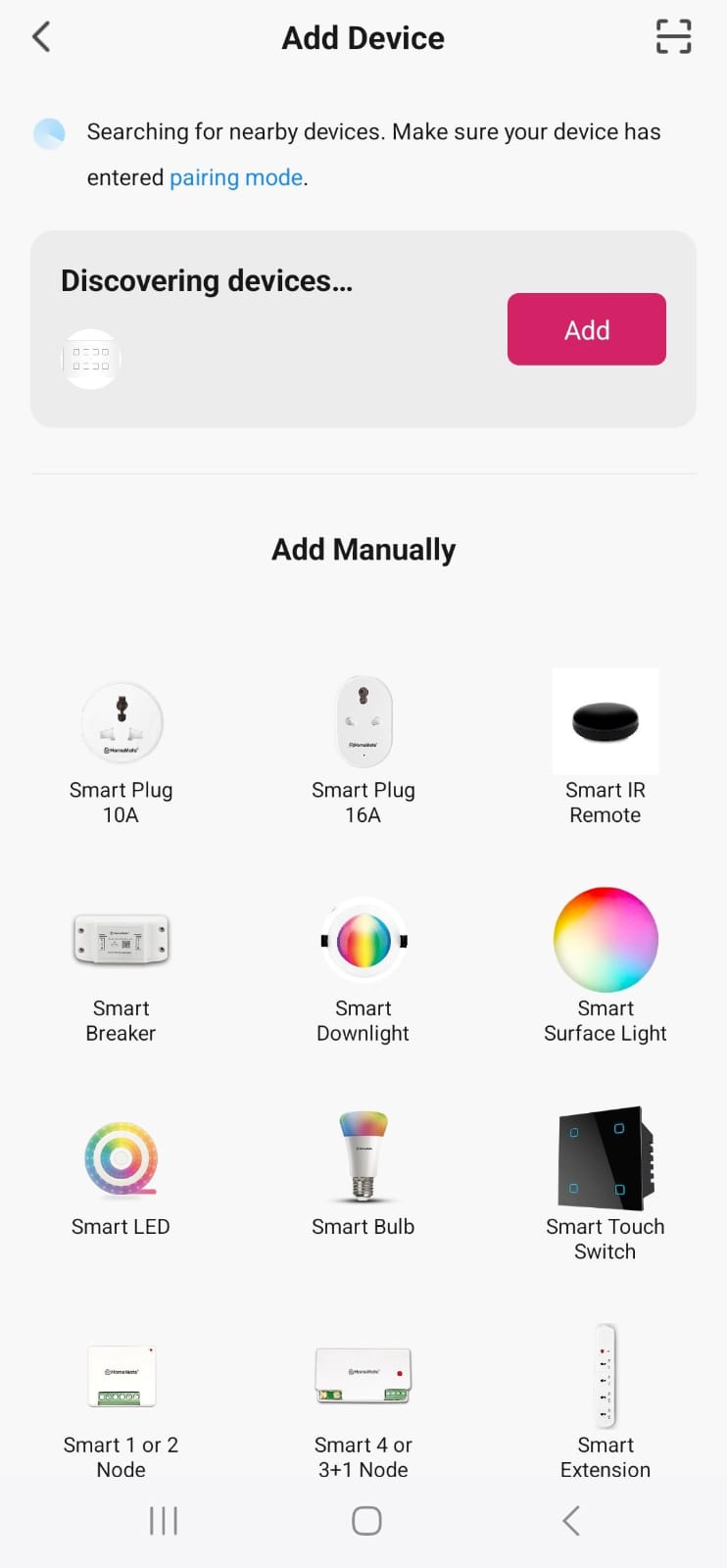Add the discovered device
Screen dimensions: 727x1568
(x=586, y=329)
